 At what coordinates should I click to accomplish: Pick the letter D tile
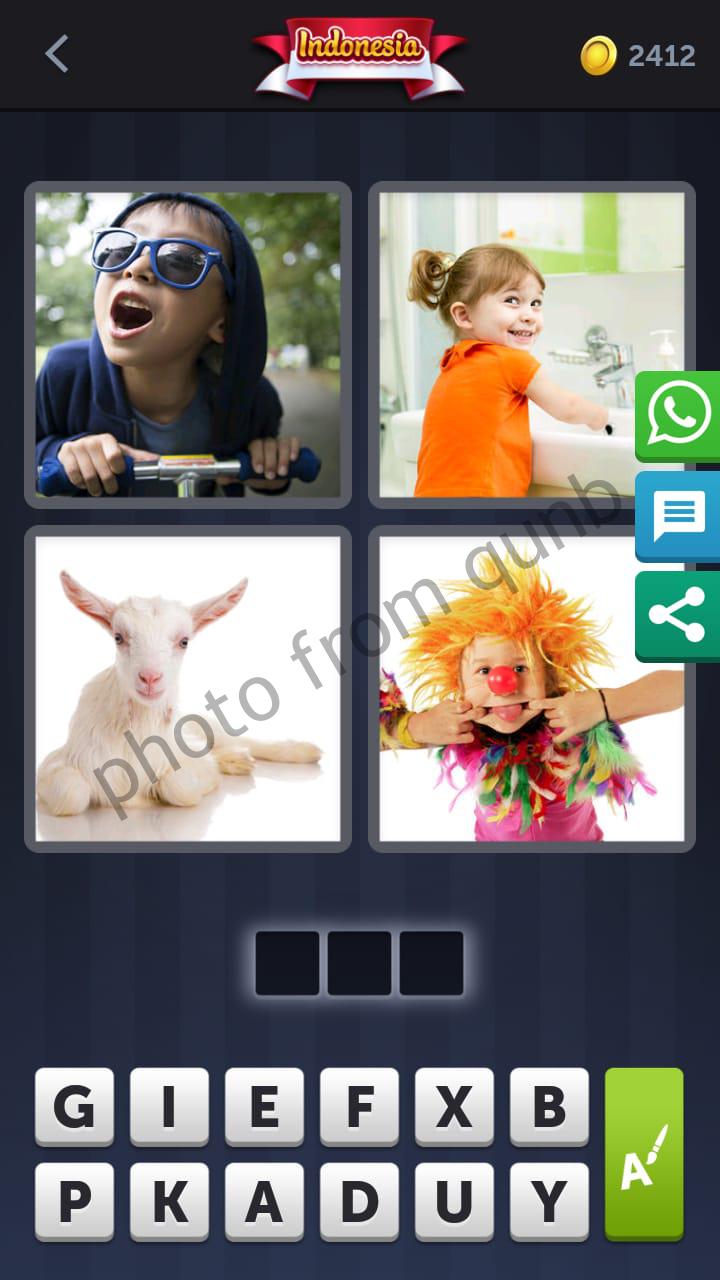coord(359,1201)
